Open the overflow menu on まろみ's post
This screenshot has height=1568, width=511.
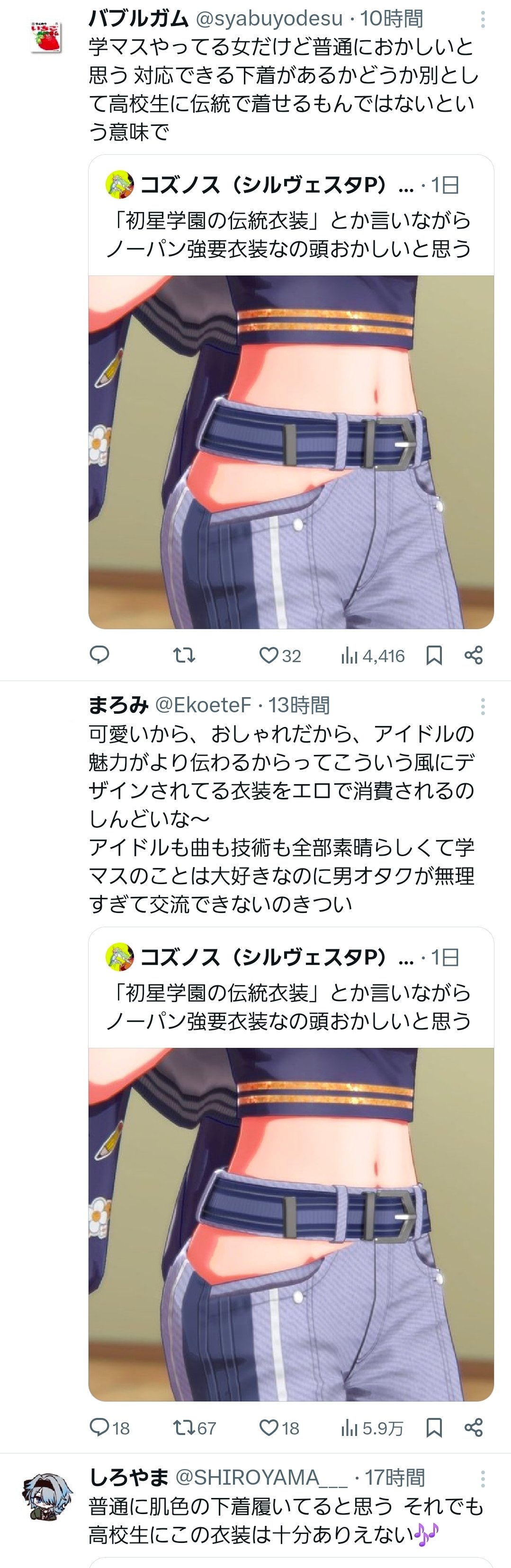pos(483,706)
